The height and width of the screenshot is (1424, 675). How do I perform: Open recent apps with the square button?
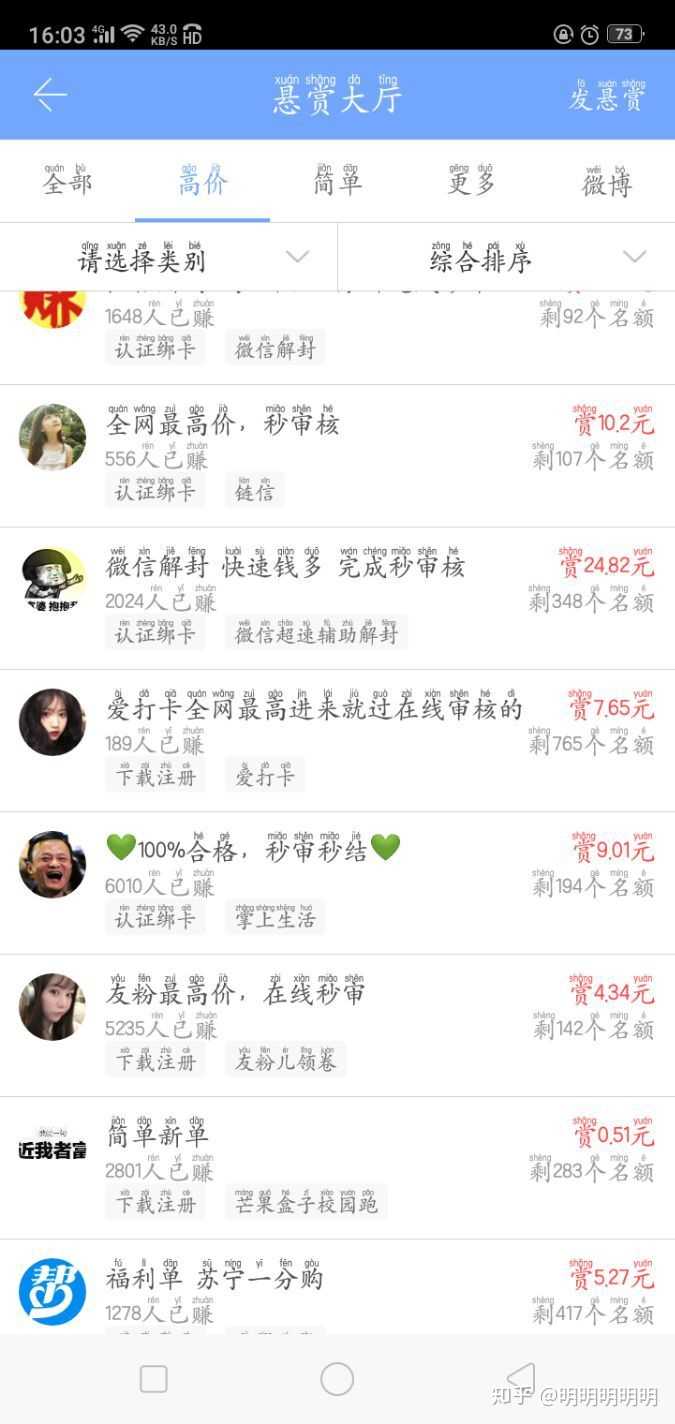pos(154,1379)
